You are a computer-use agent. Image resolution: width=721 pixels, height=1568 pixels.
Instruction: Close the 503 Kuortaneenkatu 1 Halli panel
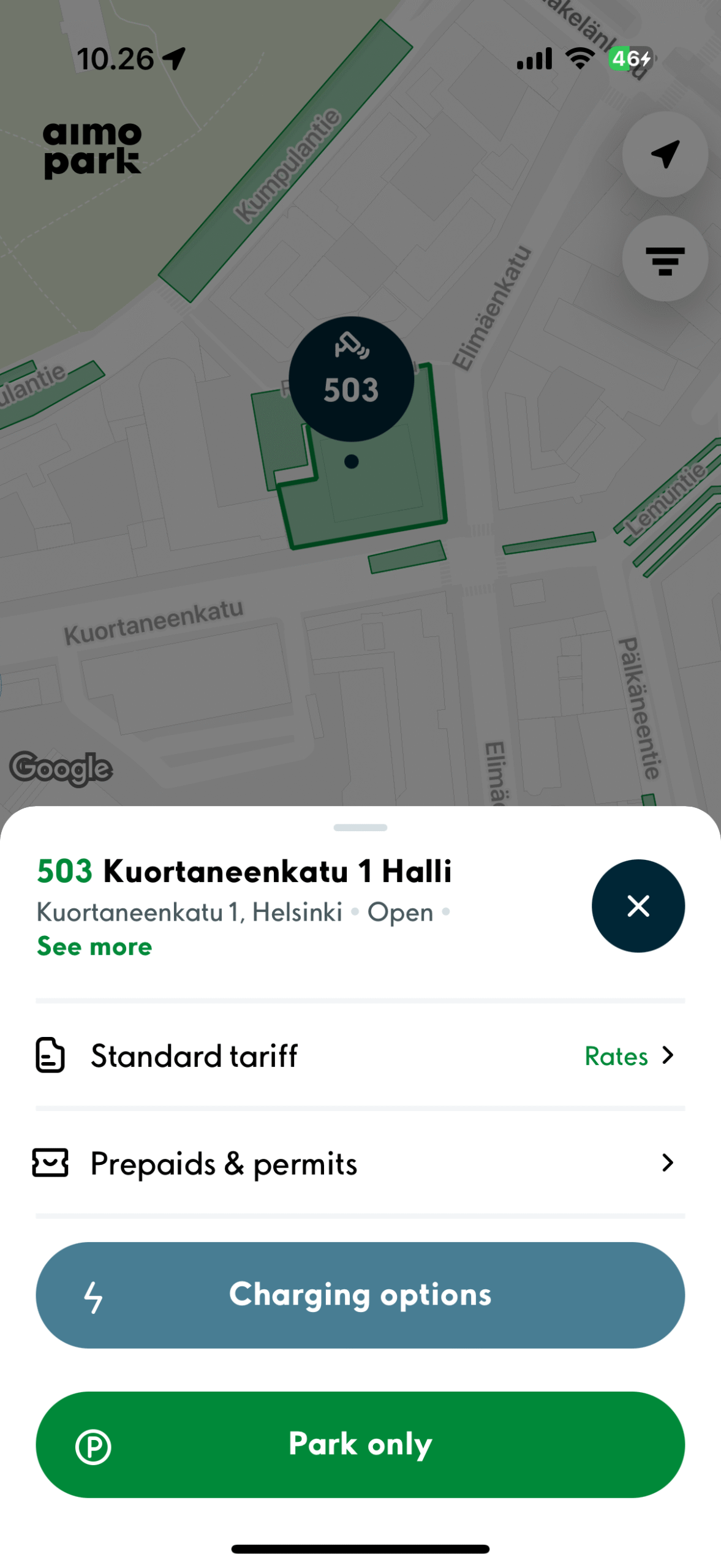(638, 905)
